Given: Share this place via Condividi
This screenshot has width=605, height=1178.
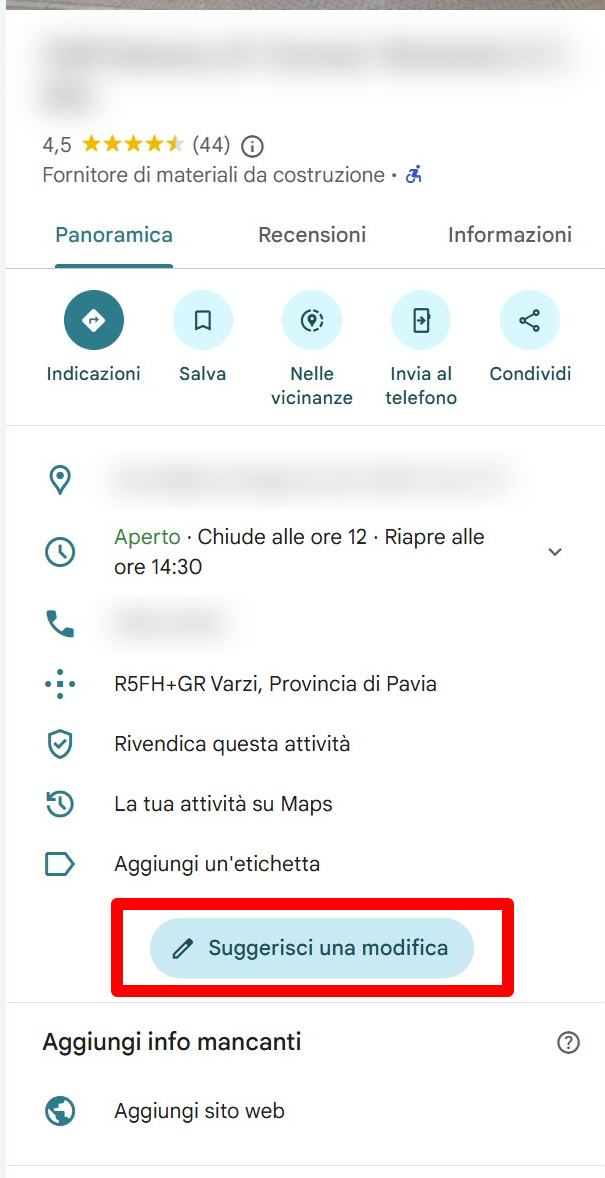Looking at the screenshot, I should click(x=530, y=321).
